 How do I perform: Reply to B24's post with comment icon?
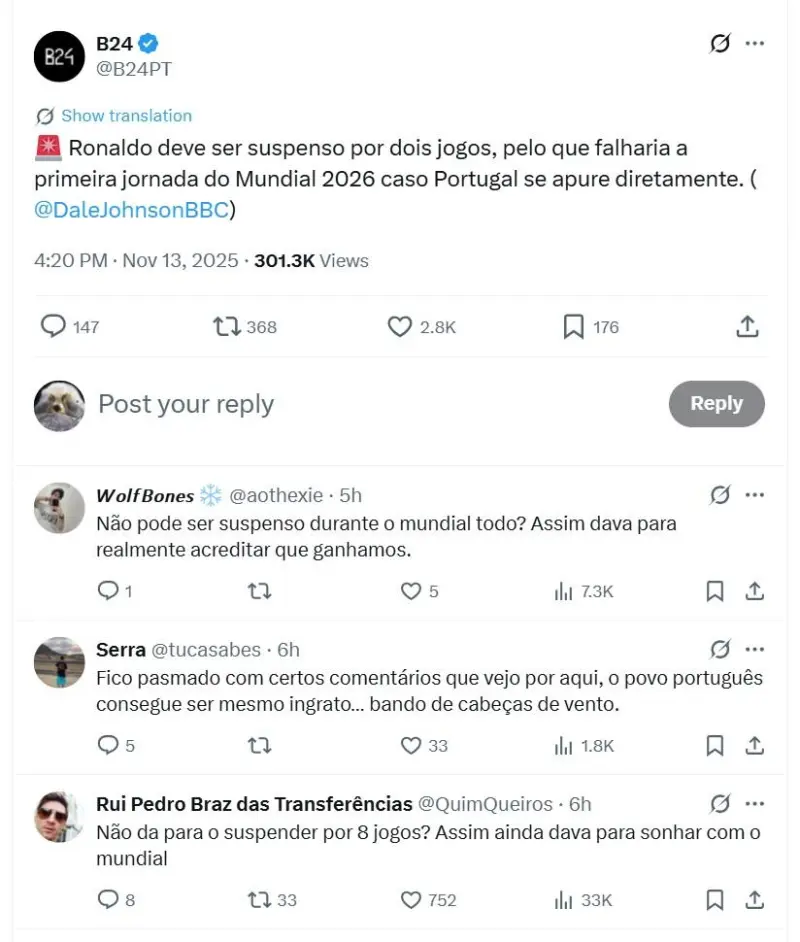pyautogui.click(x=53, y=326)
